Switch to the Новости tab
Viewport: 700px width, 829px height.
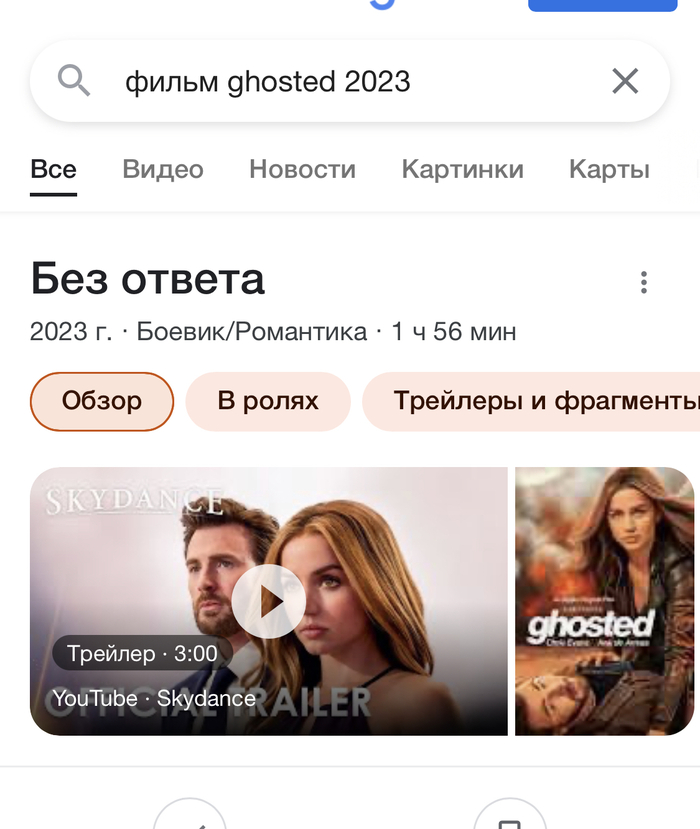point(302,170)
